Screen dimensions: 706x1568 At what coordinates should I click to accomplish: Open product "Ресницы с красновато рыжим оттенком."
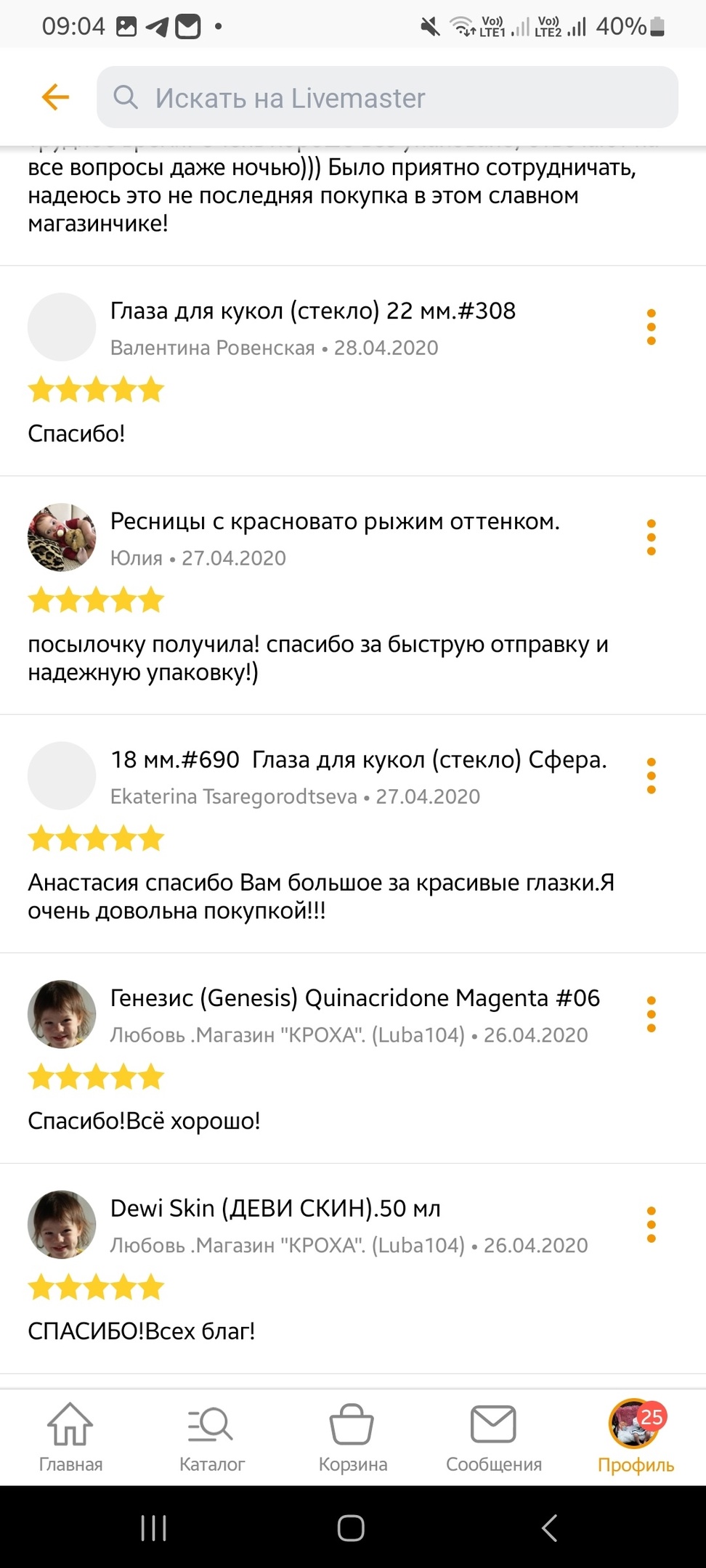click(x=335, y=521)
